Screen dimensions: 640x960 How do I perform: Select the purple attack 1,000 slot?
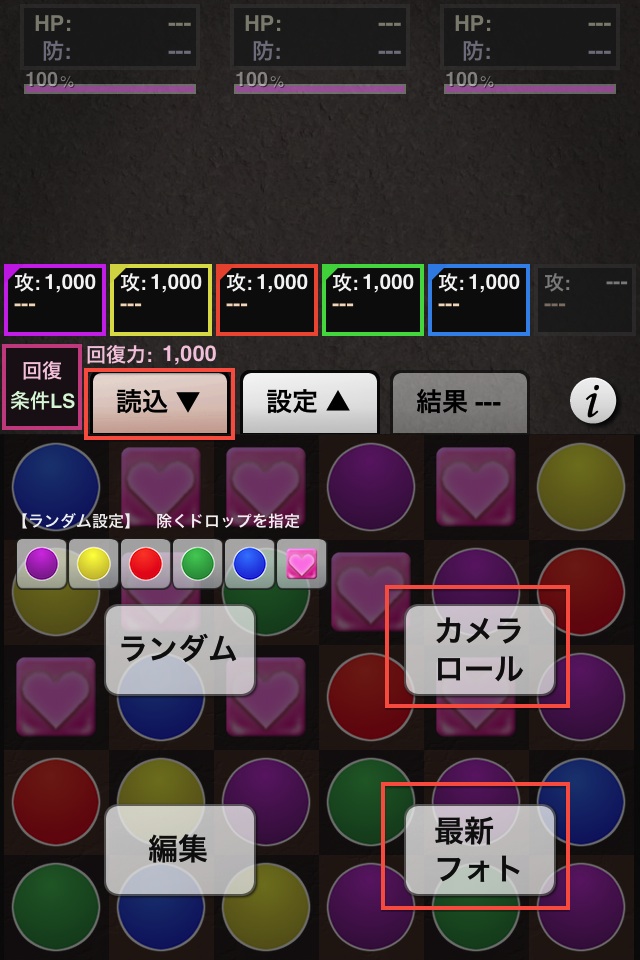click(55, 299)
